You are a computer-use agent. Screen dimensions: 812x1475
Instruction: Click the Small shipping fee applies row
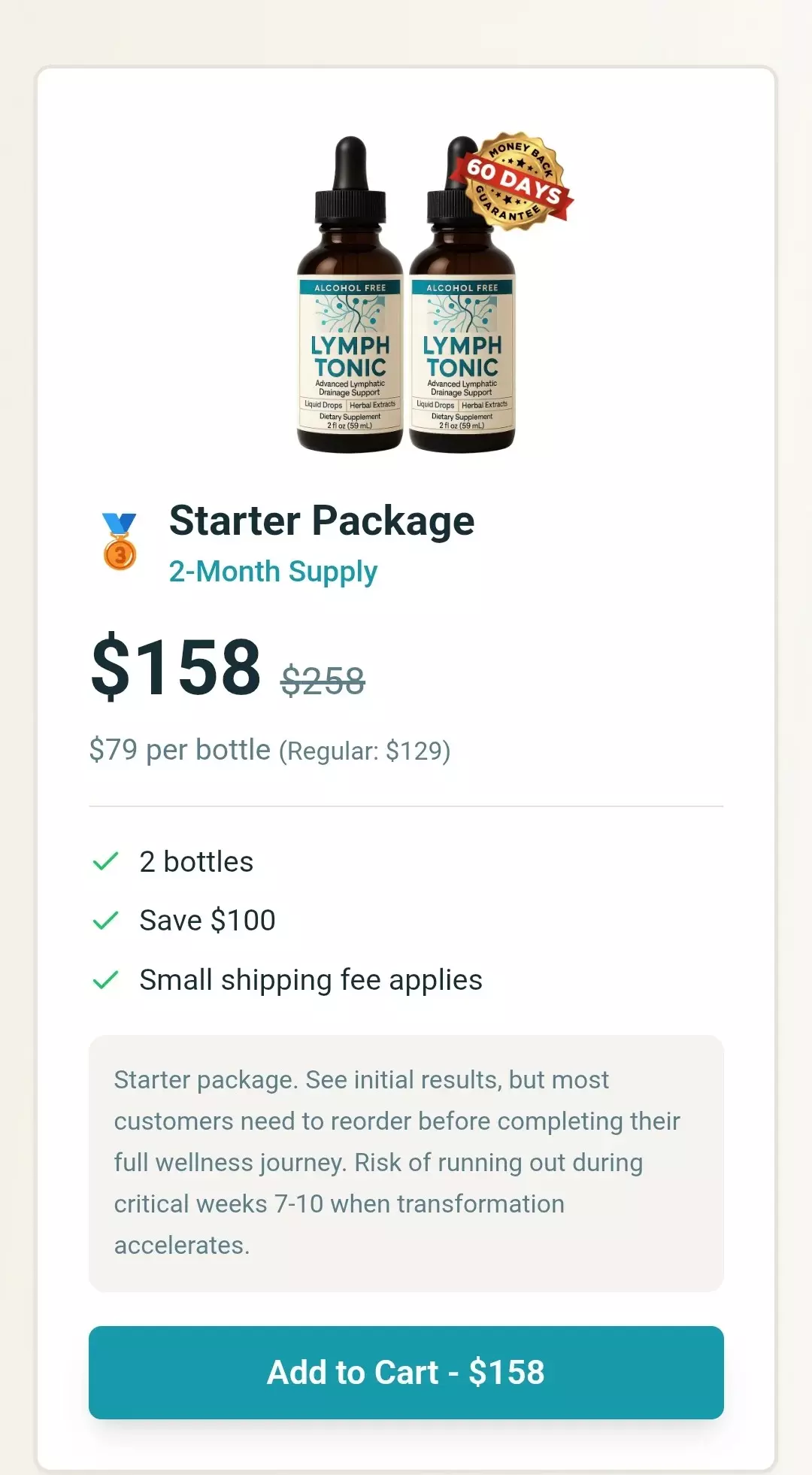pyautogui.click(x=309, y=979)
